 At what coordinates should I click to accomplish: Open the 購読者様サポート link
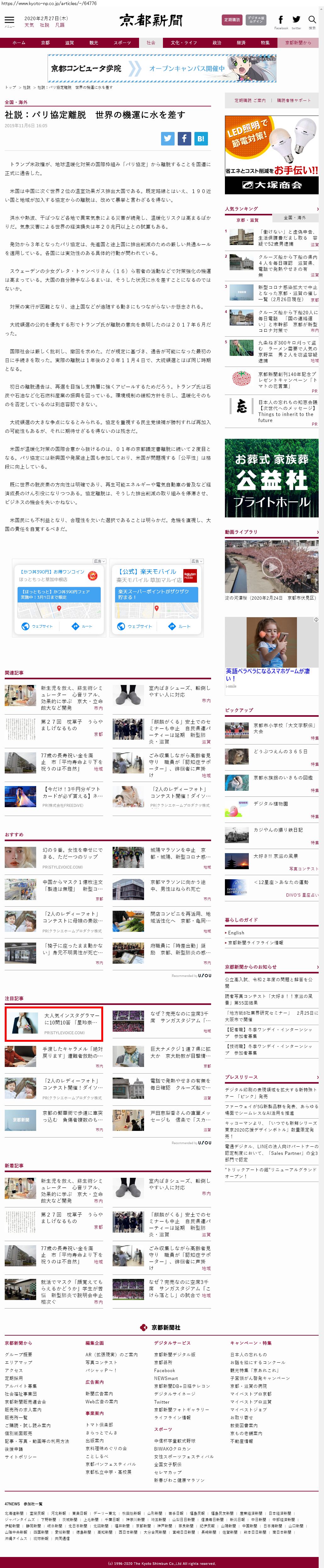point(294,100)
